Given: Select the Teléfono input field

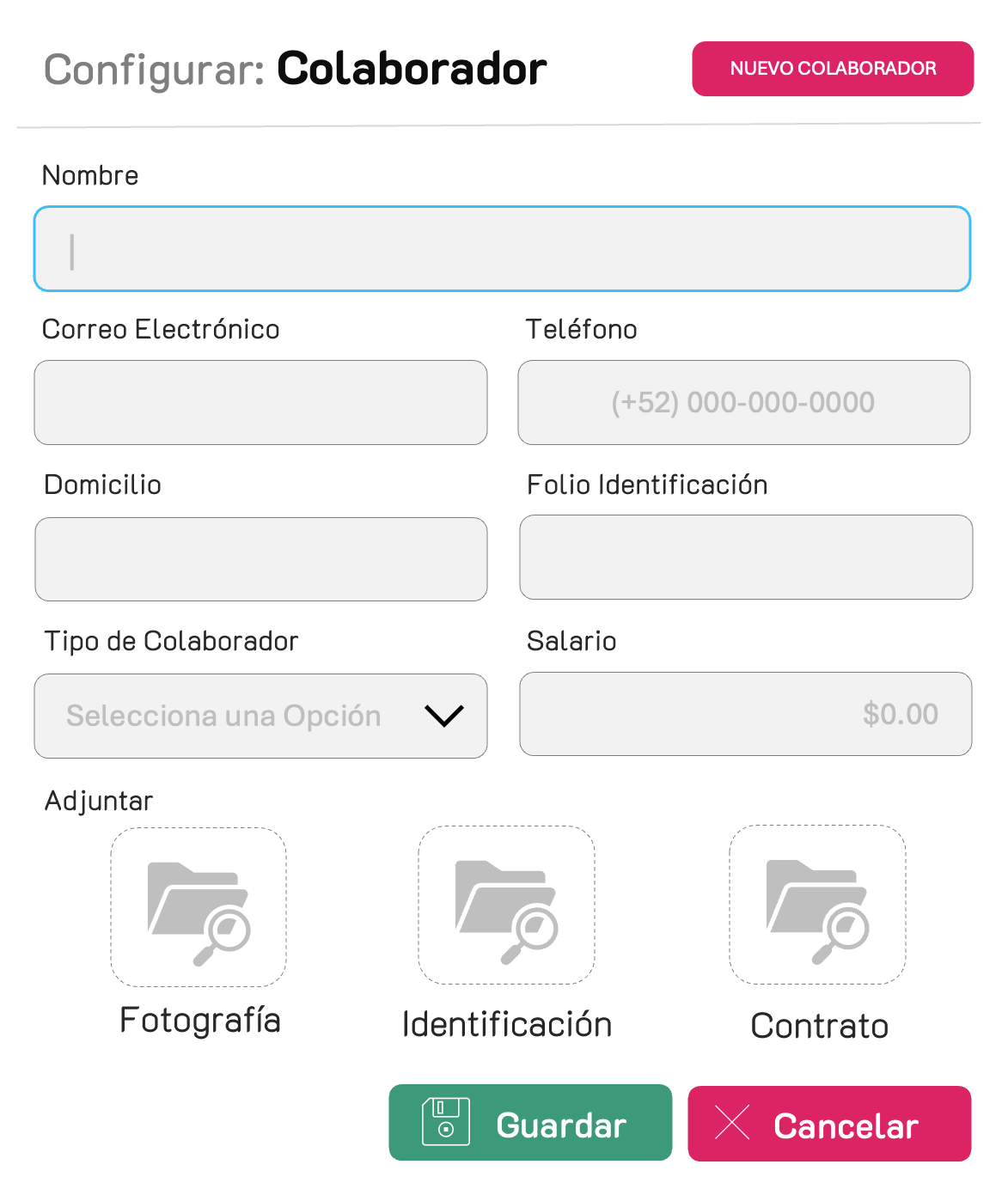Looking at the screenshot, I should (743, 402).
